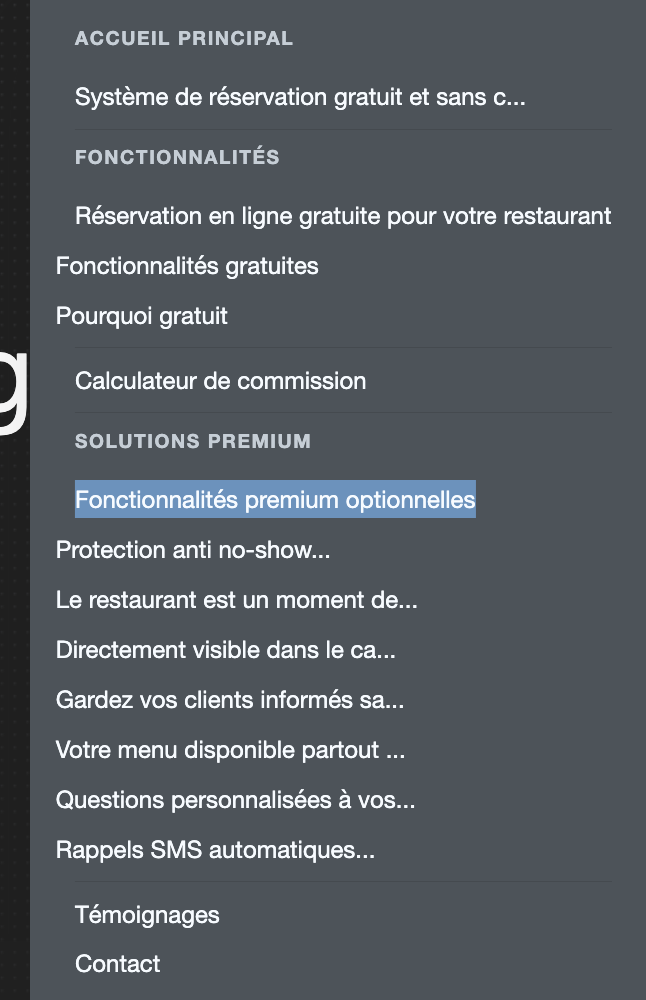
Task: Tap Le restaurant est un moment de... entry
Action: pos(236,600)
